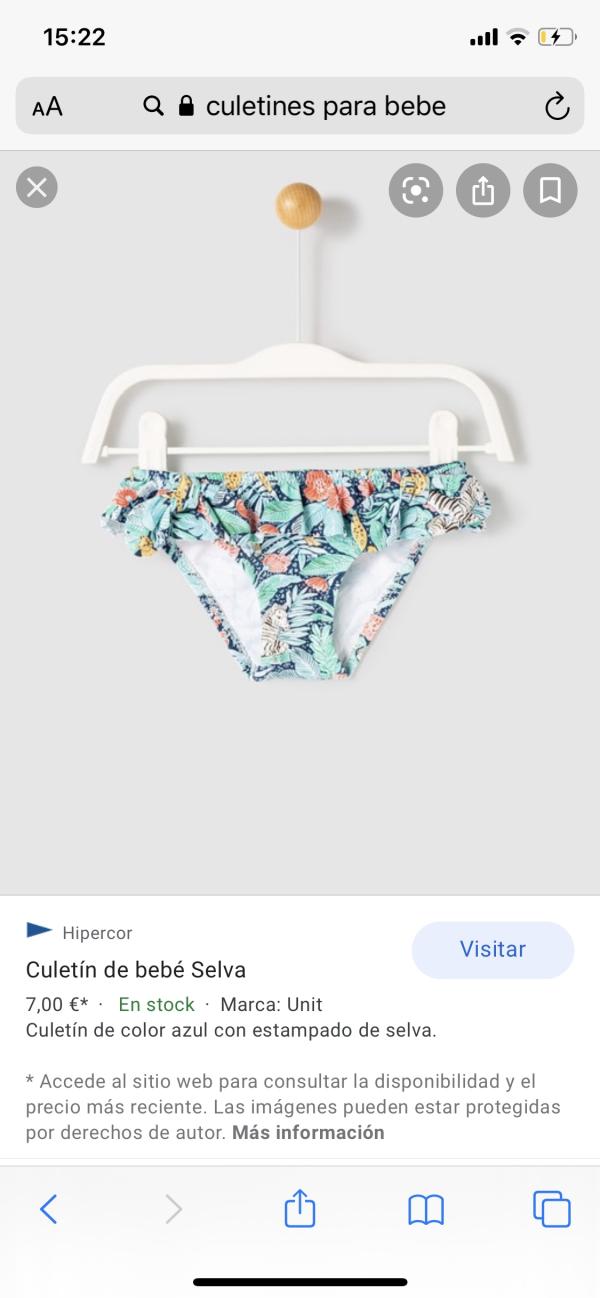Go back to the previous page
Screen dimensions: 600x1298
point(48,1209)
